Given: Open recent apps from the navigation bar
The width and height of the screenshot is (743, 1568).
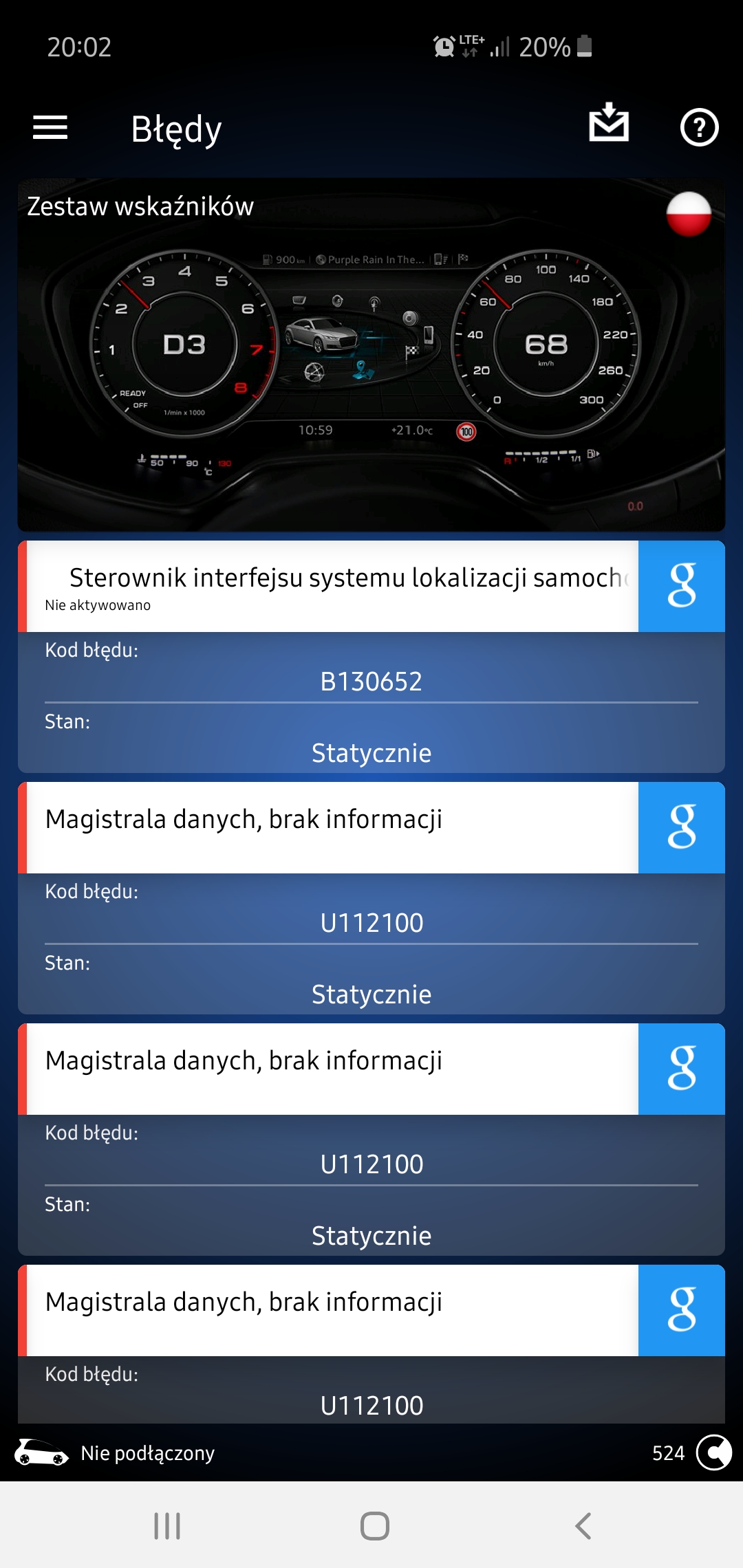Looking at the screenshot, I should [167, 1525].
